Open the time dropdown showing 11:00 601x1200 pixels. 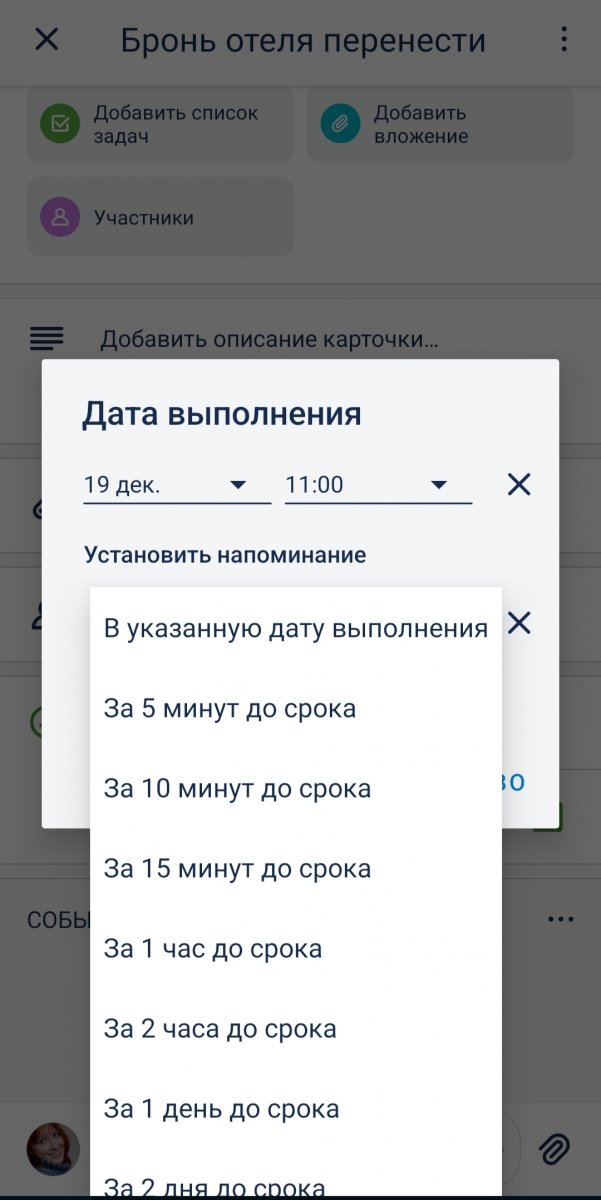pyautogui.click(x=377, y=485)
